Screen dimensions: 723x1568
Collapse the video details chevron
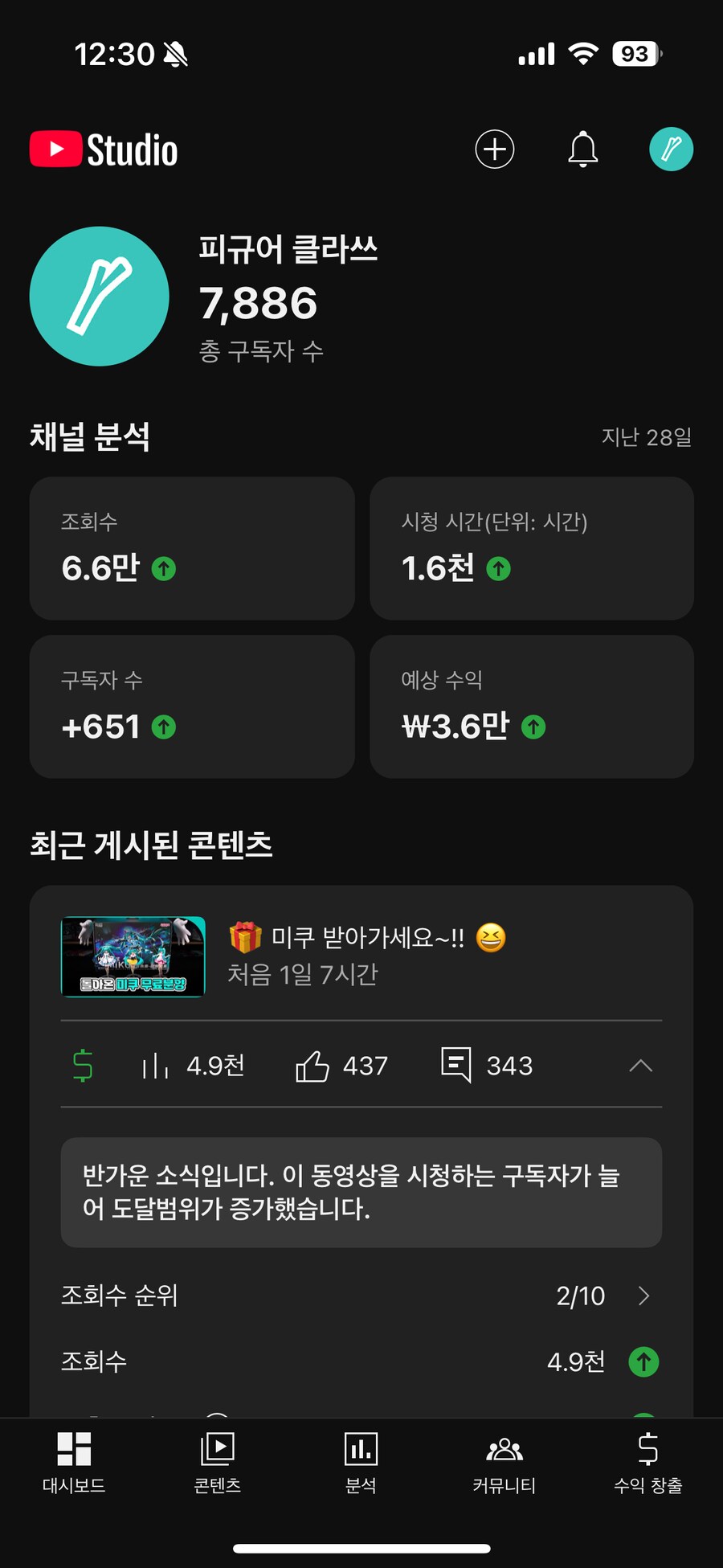[x=640, y=1066]
